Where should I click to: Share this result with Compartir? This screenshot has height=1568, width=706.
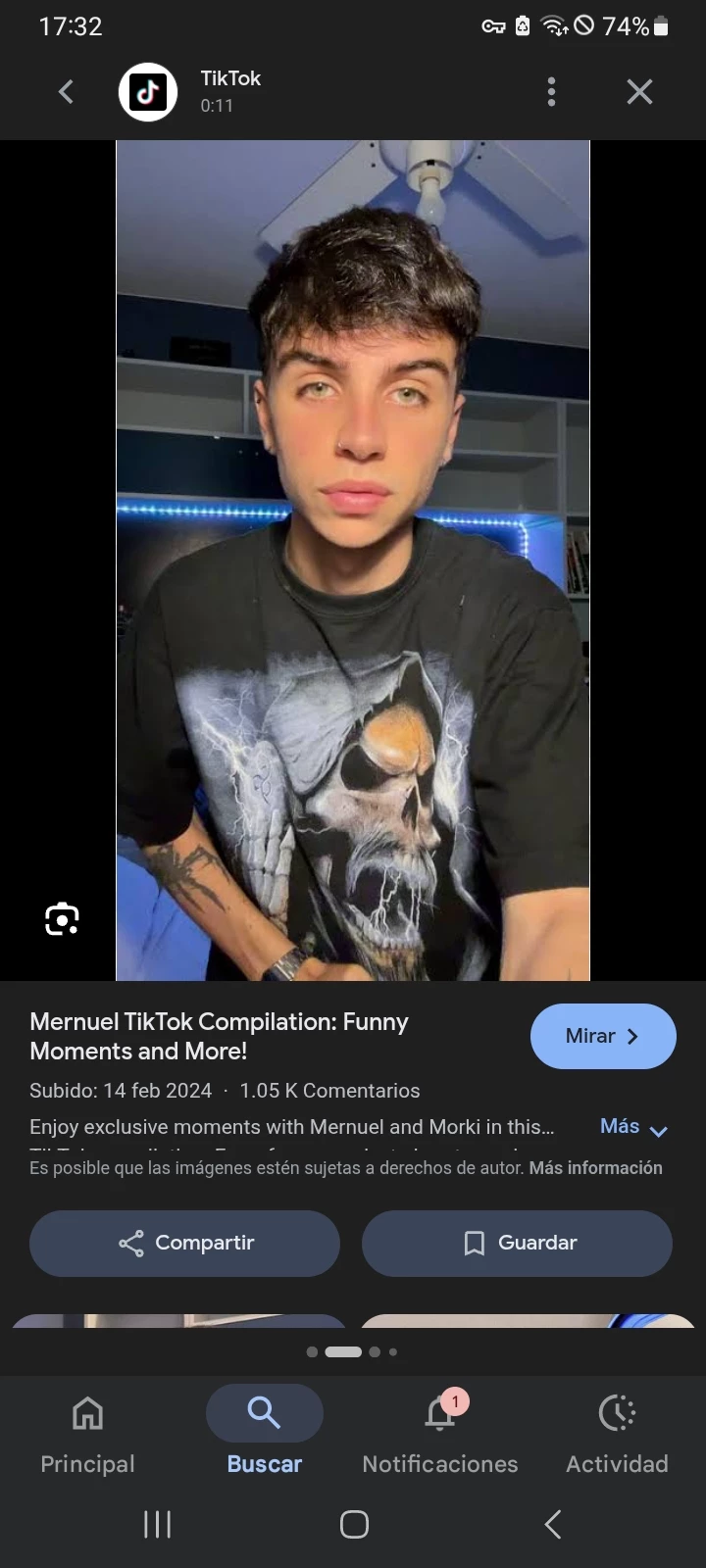pos(184,1243)
